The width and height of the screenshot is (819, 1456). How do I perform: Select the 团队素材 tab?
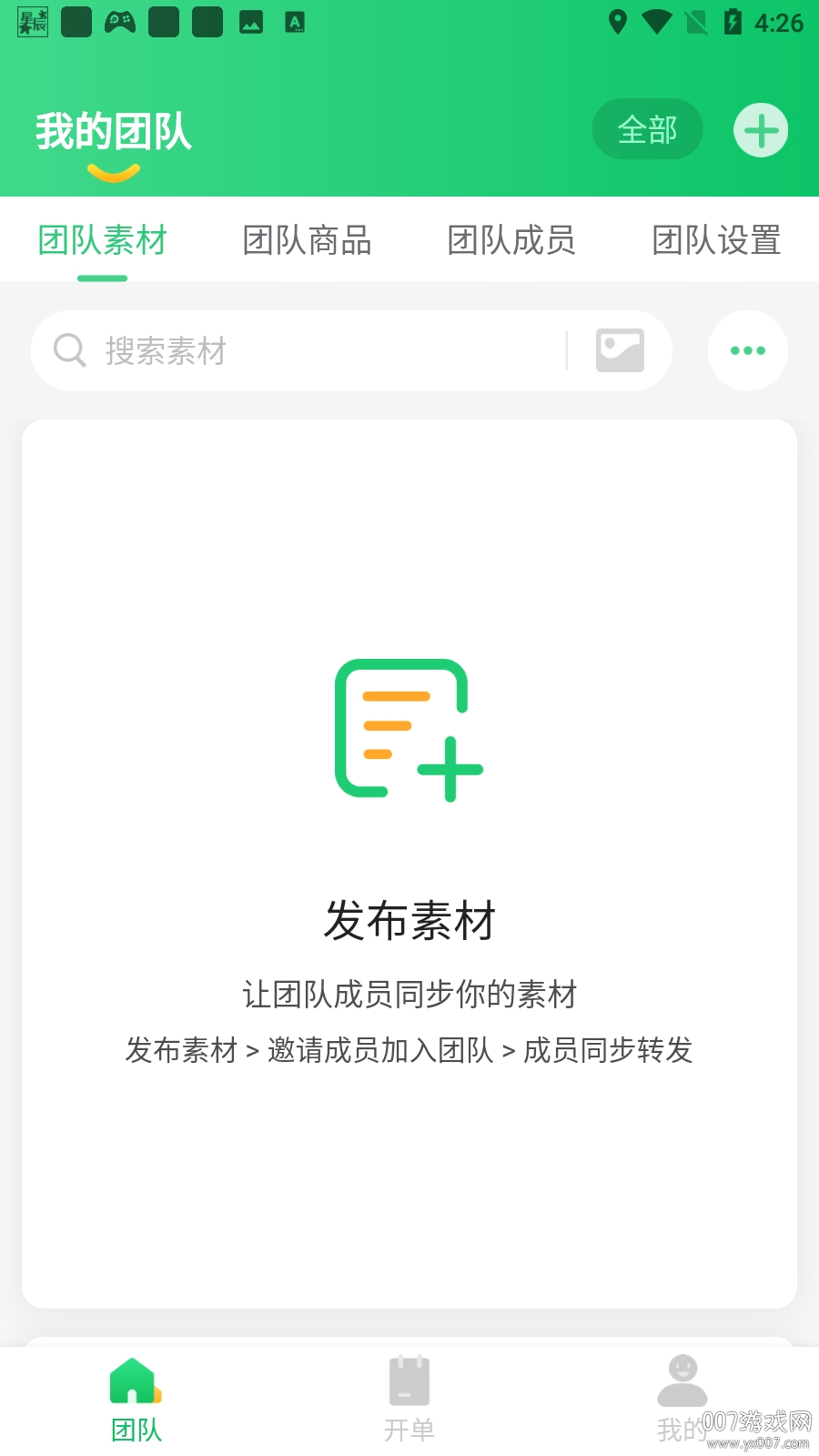click(x=103, y=241)
